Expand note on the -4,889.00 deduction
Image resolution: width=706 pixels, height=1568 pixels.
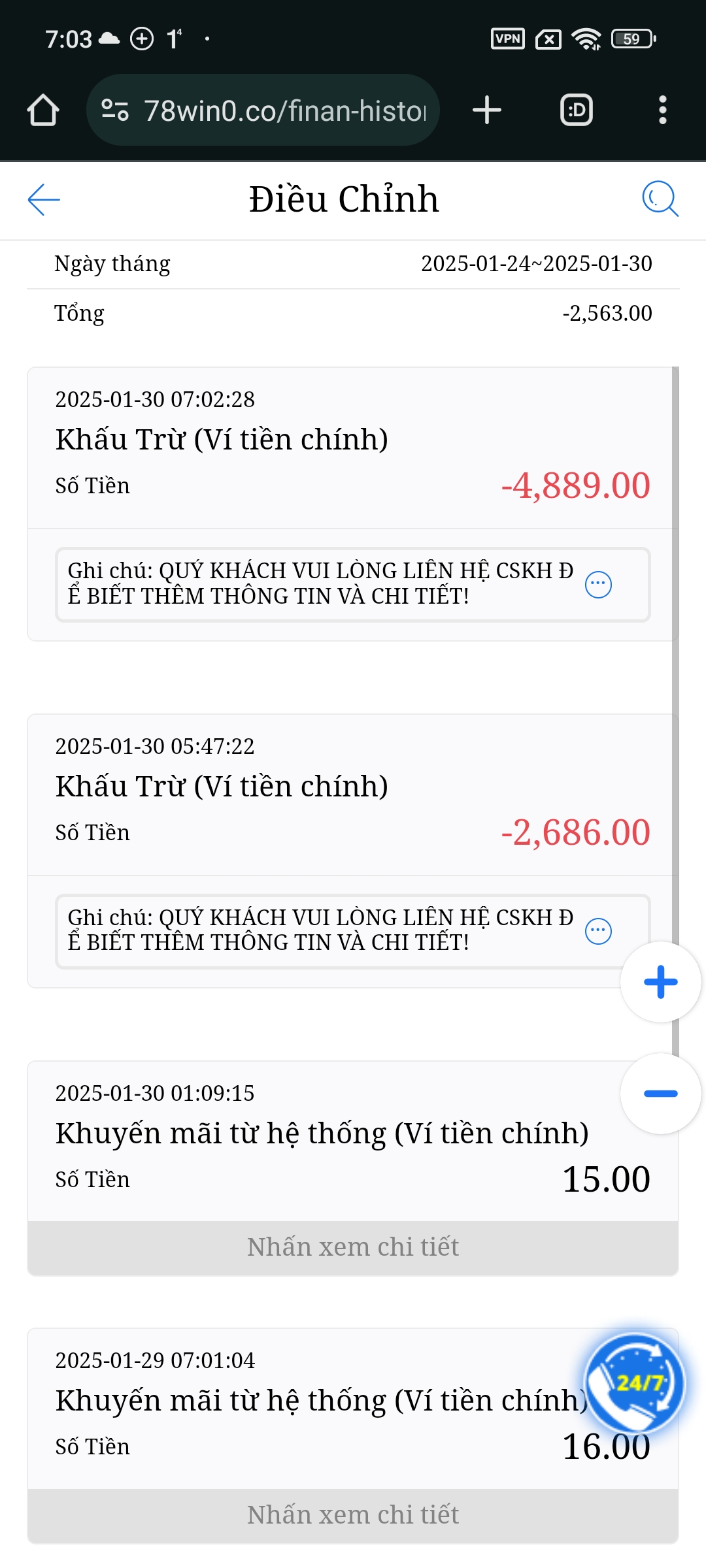point(598,584)
